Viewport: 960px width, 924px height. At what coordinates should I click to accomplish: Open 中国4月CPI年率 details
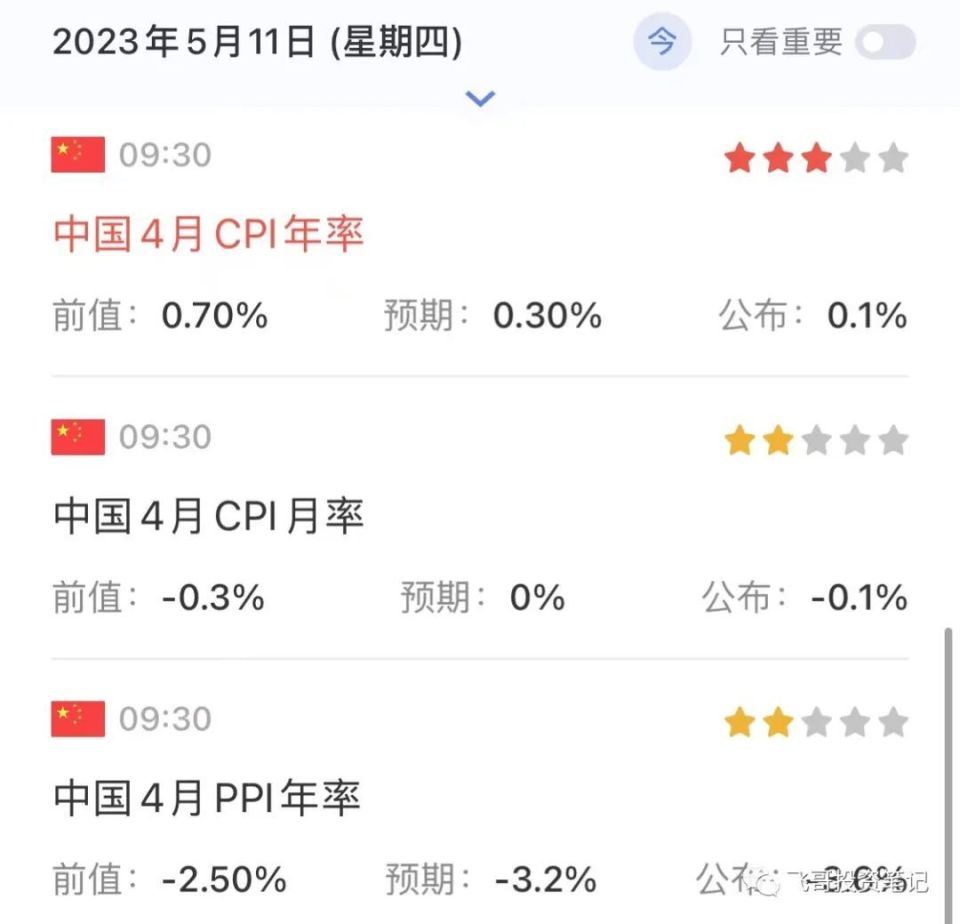[209, 234]
